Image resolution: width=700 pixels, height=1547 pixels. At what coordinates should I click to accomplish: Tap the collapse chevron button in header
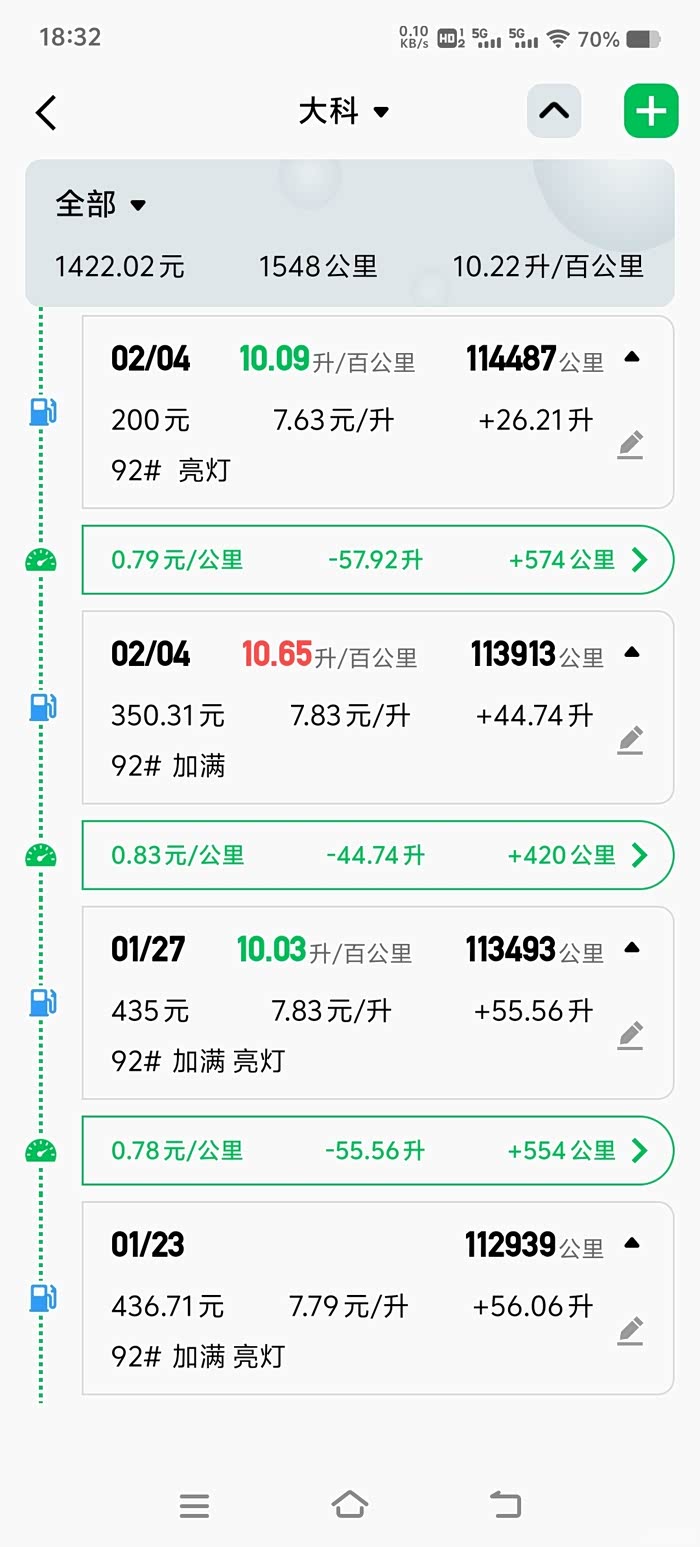tap(554, 111)
